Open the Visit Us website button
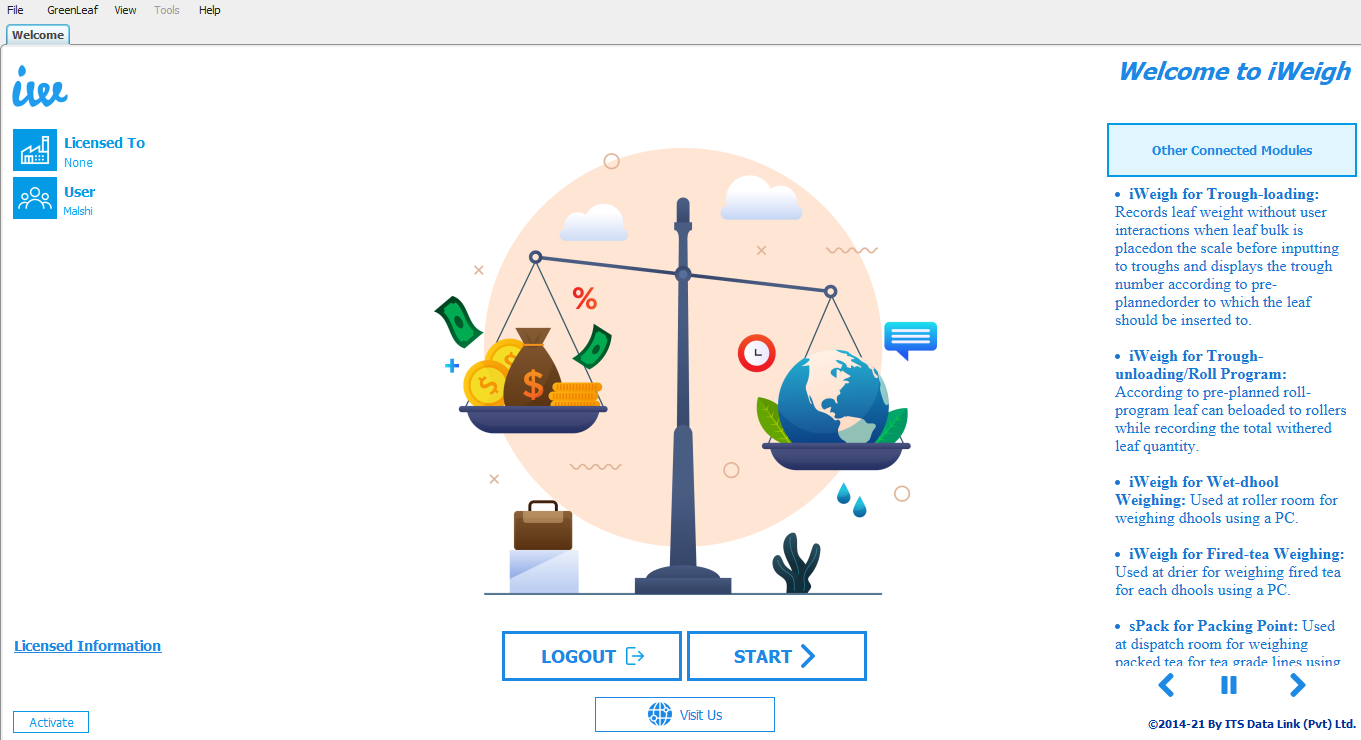 click(685, 714)
